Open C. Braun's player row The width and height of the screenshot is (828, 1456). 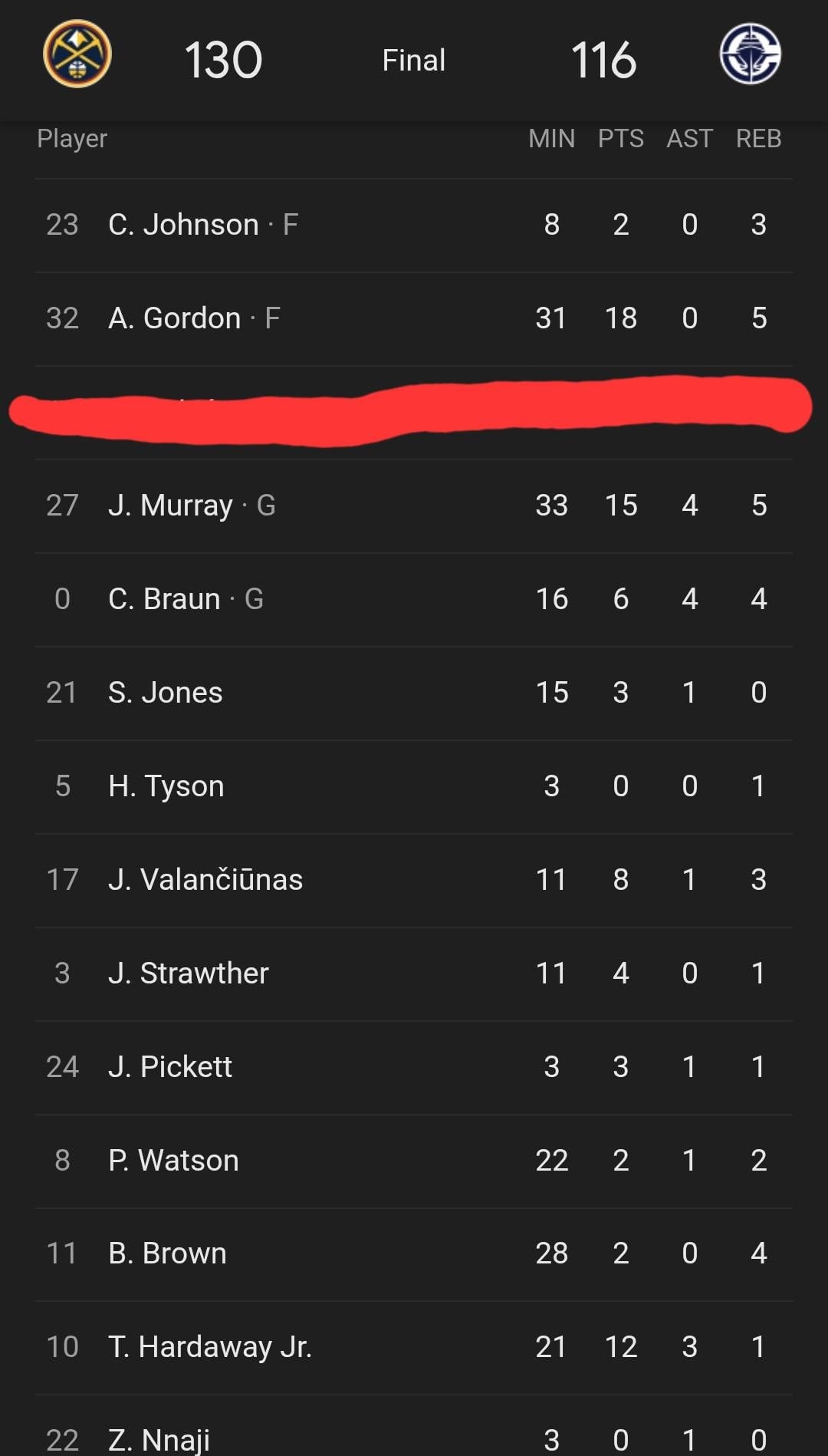click(164, 599)
